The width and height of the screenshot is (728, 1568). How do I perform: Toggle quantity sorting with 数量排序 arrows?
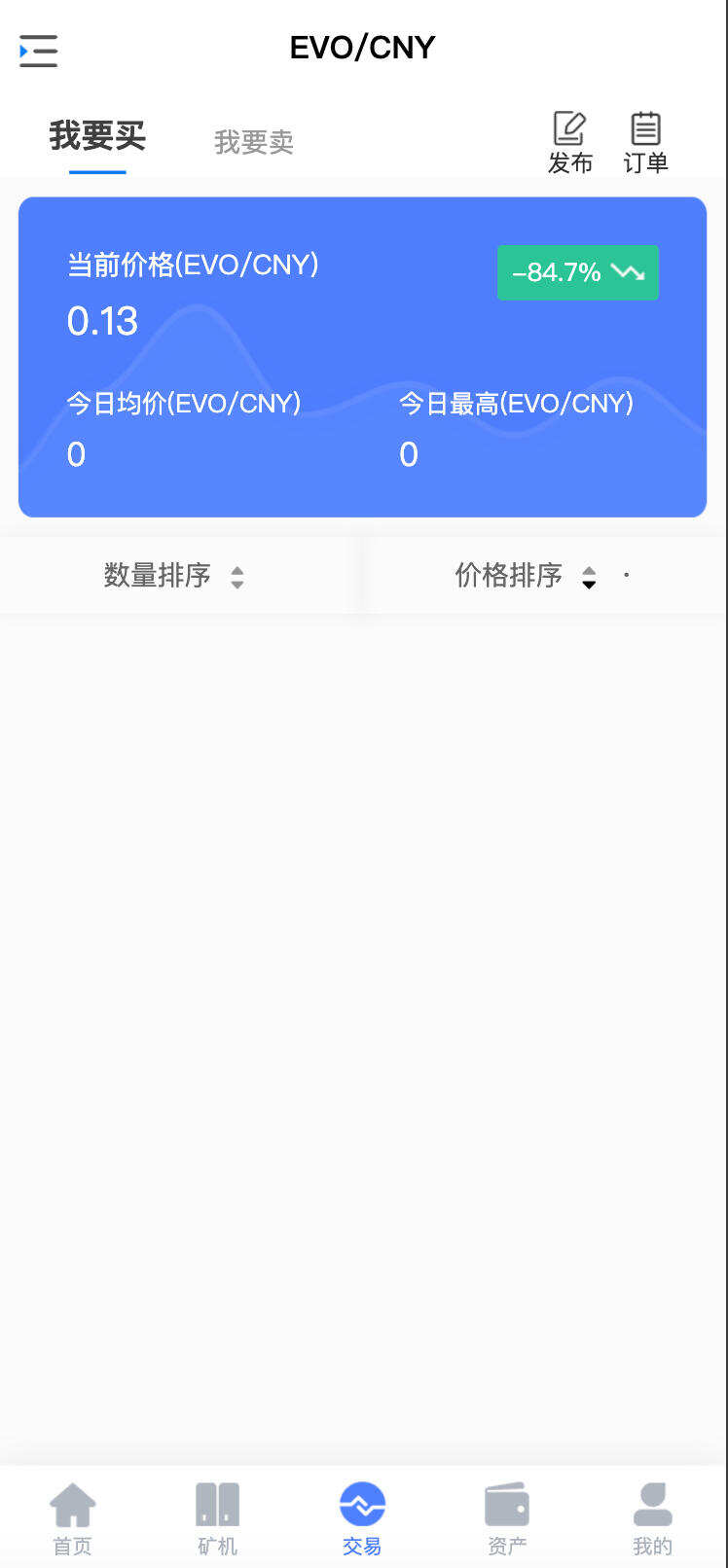[237, 575]
